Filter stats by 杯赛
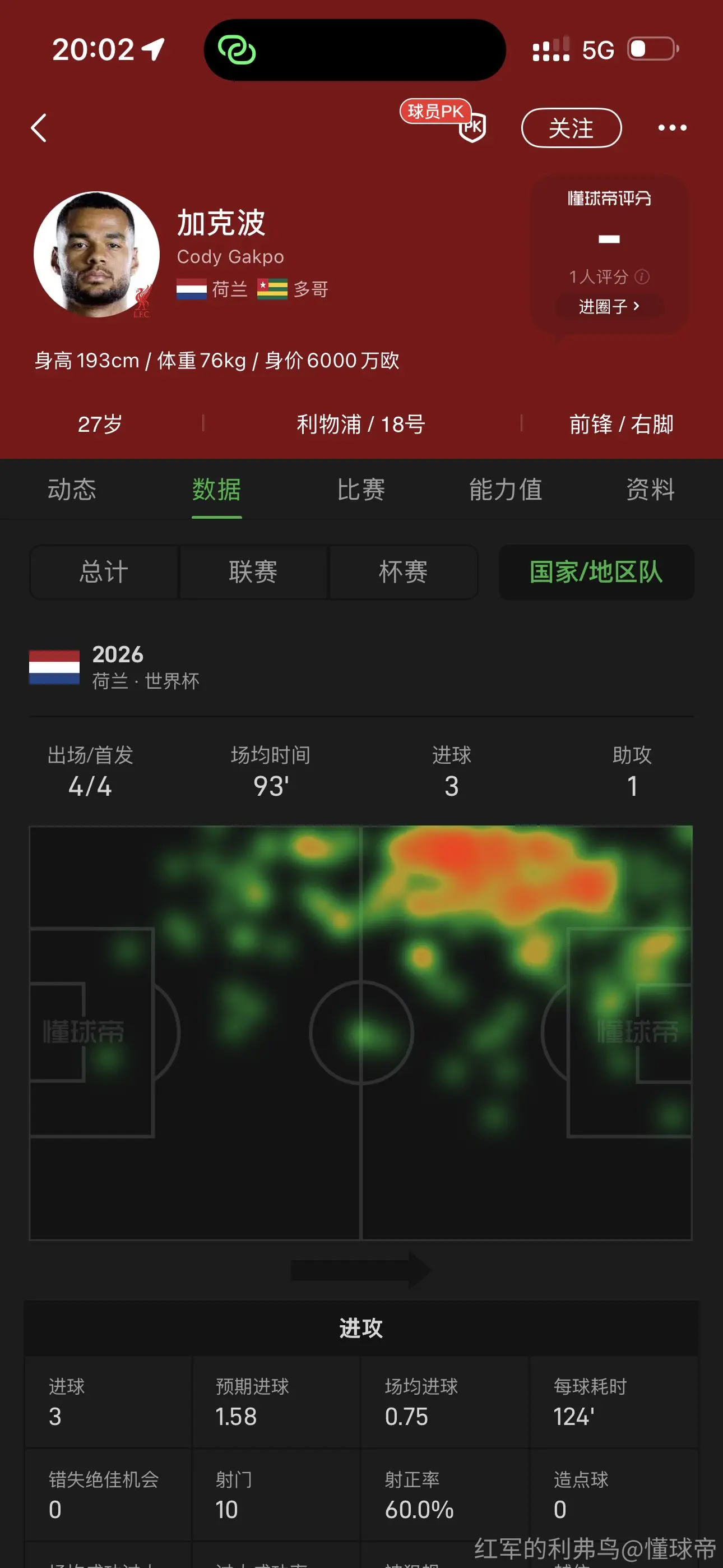723x1568 pixels. 403,572
